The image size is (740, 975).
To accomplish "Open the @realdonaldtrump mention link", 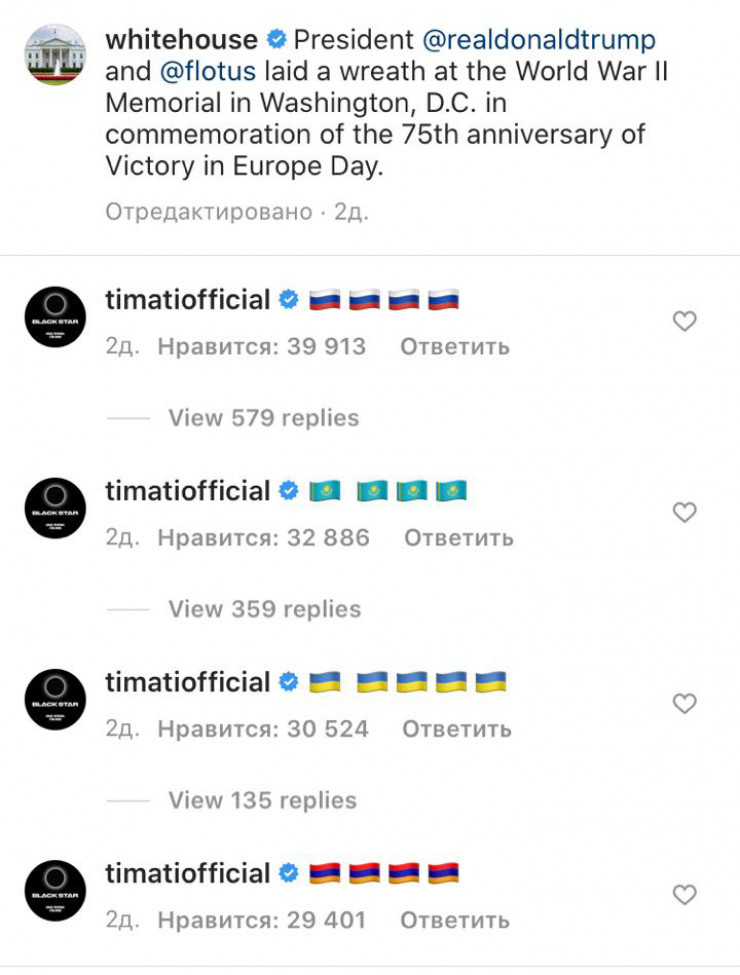I will click(540, 40).
